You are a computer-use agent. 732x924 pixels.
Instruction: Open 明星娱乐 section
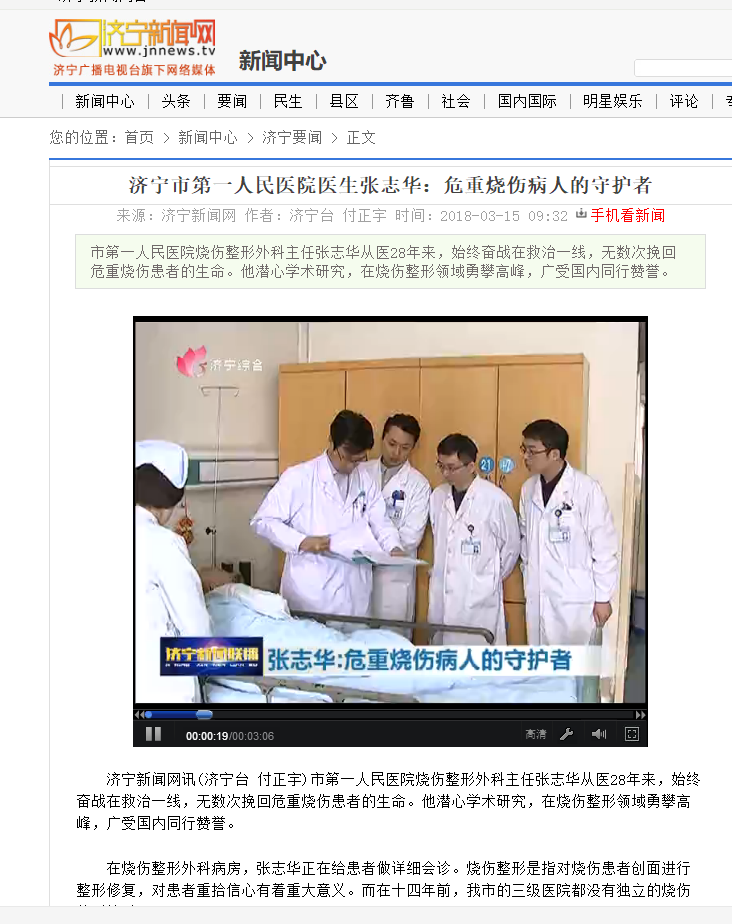pyautogui.click(x=613, y=101)
